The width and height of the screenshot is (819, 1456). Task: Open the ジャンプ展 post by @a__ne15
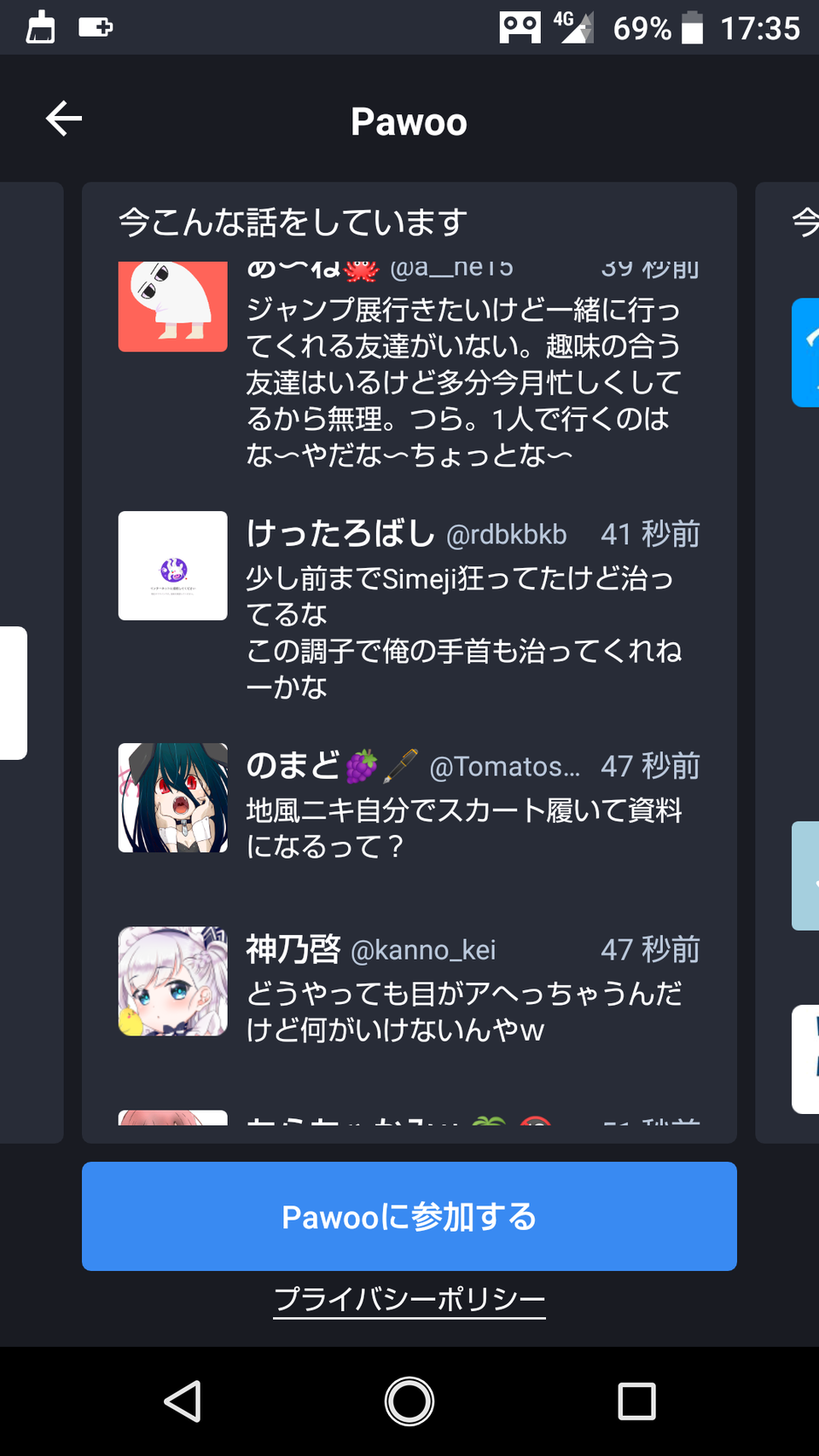point(463,382)
